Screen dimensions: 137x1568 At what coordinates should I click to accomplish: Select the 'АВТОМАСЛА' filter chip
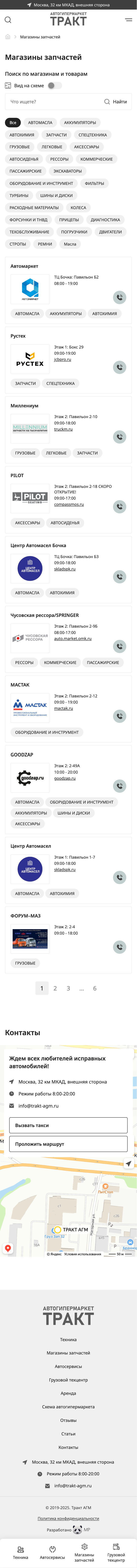[40, 122]
